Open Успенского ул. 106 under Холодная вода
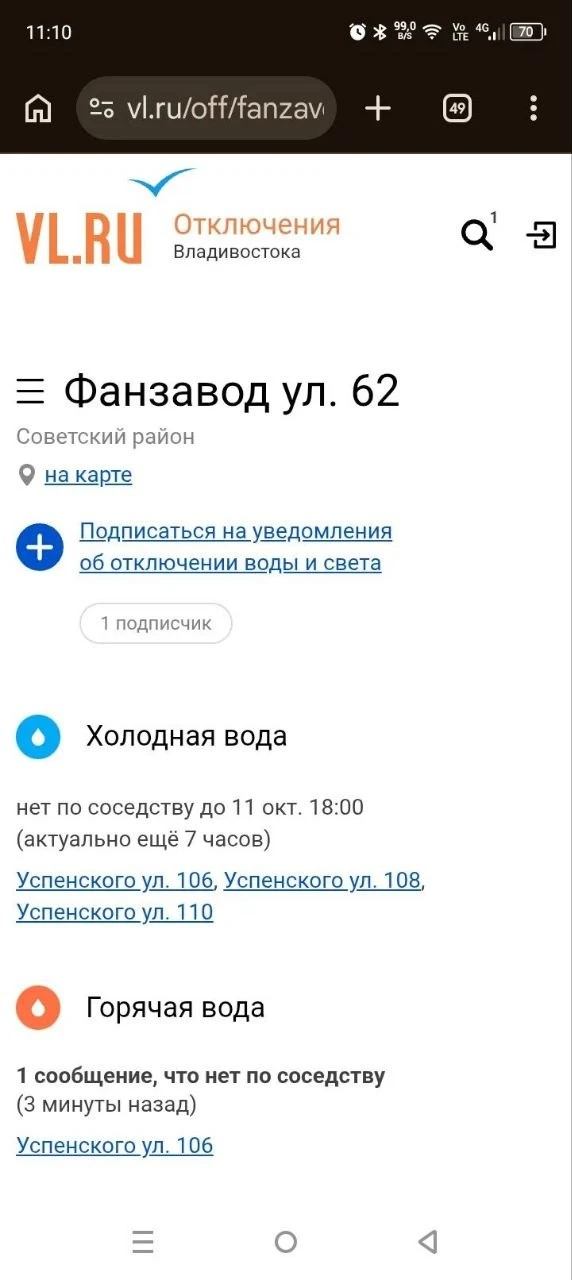 coord(115,881)
